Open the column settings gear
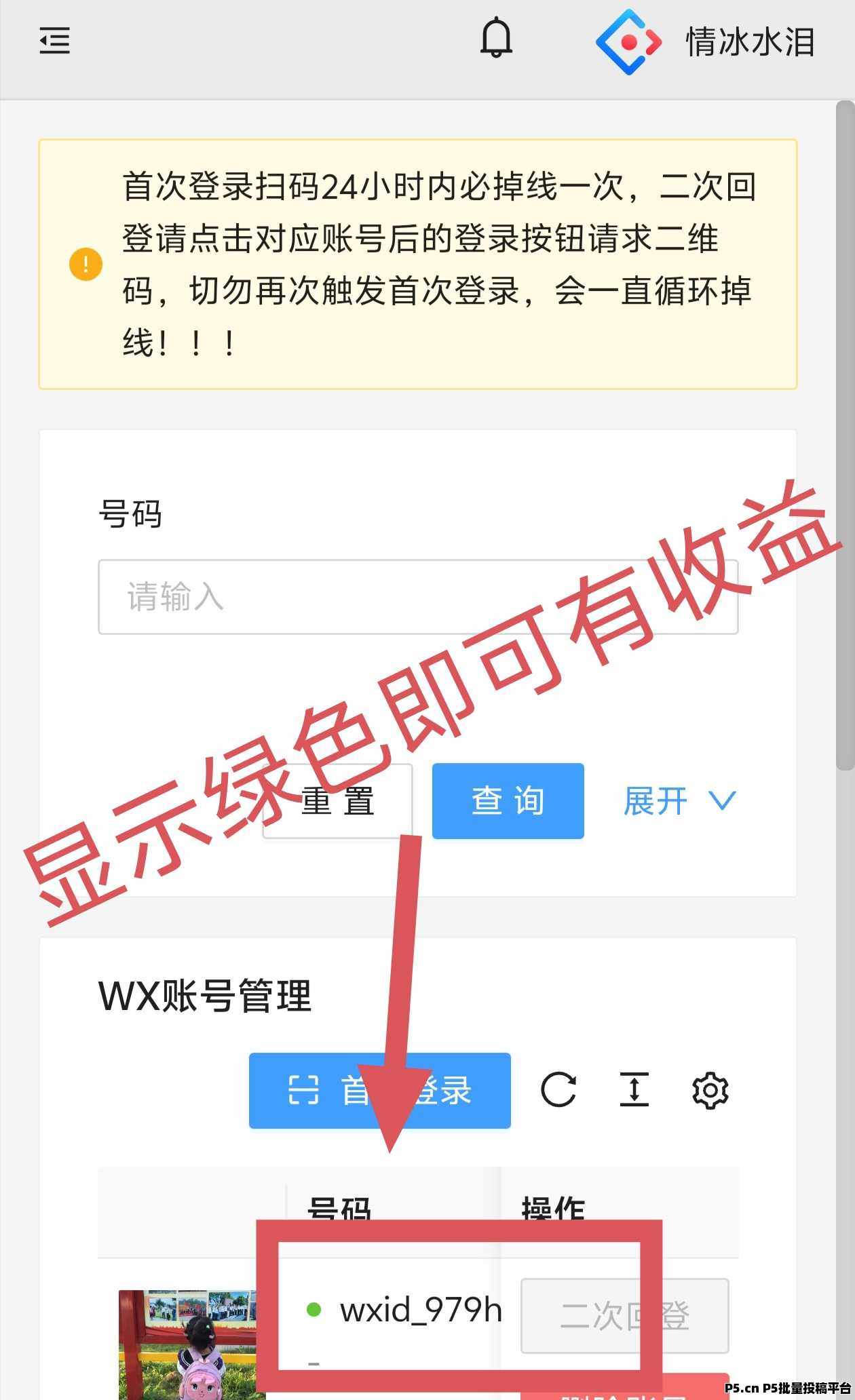The width and height of the screenshot is (855, 1400). [x=710, y=1090]
